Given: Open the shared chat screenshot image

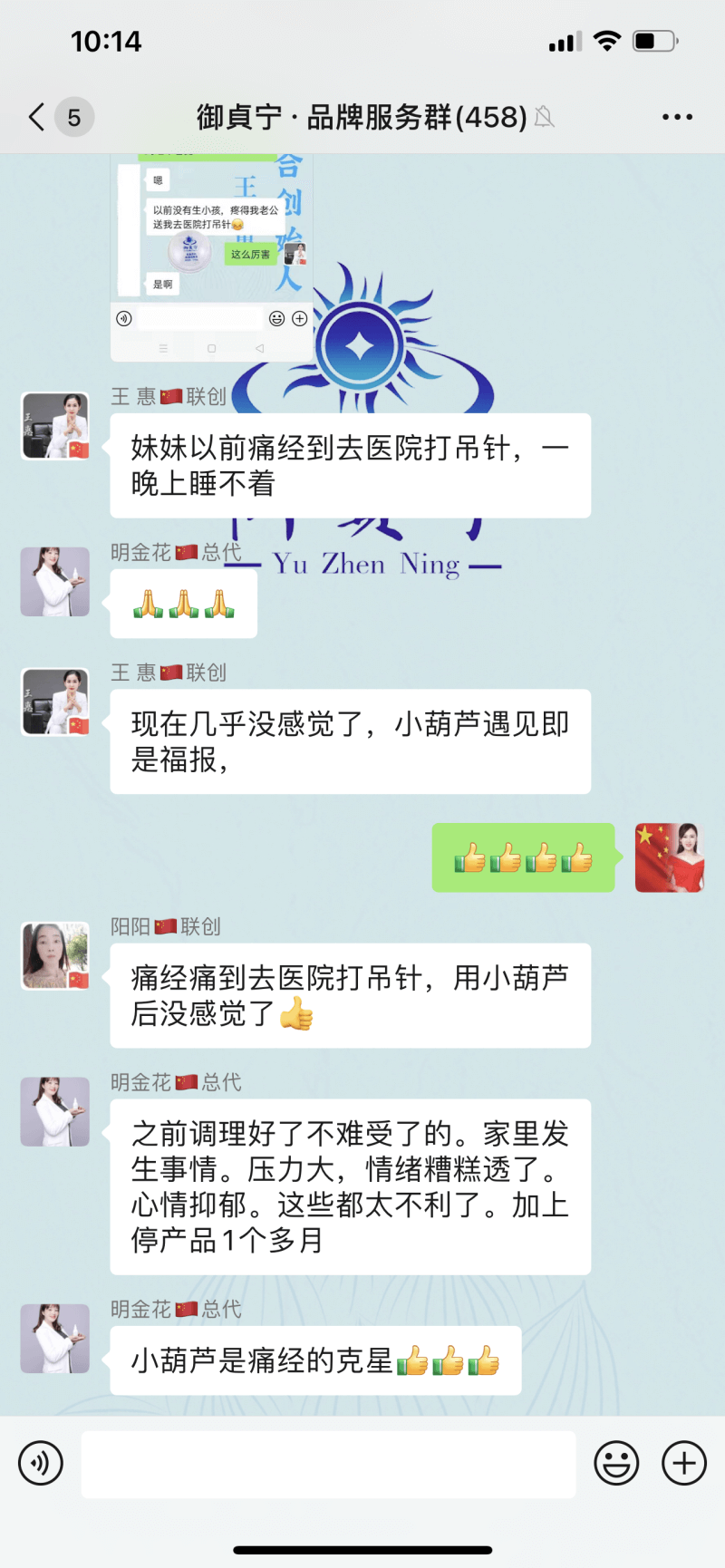Looking at the screenshot, I should [x=211, y=256].
